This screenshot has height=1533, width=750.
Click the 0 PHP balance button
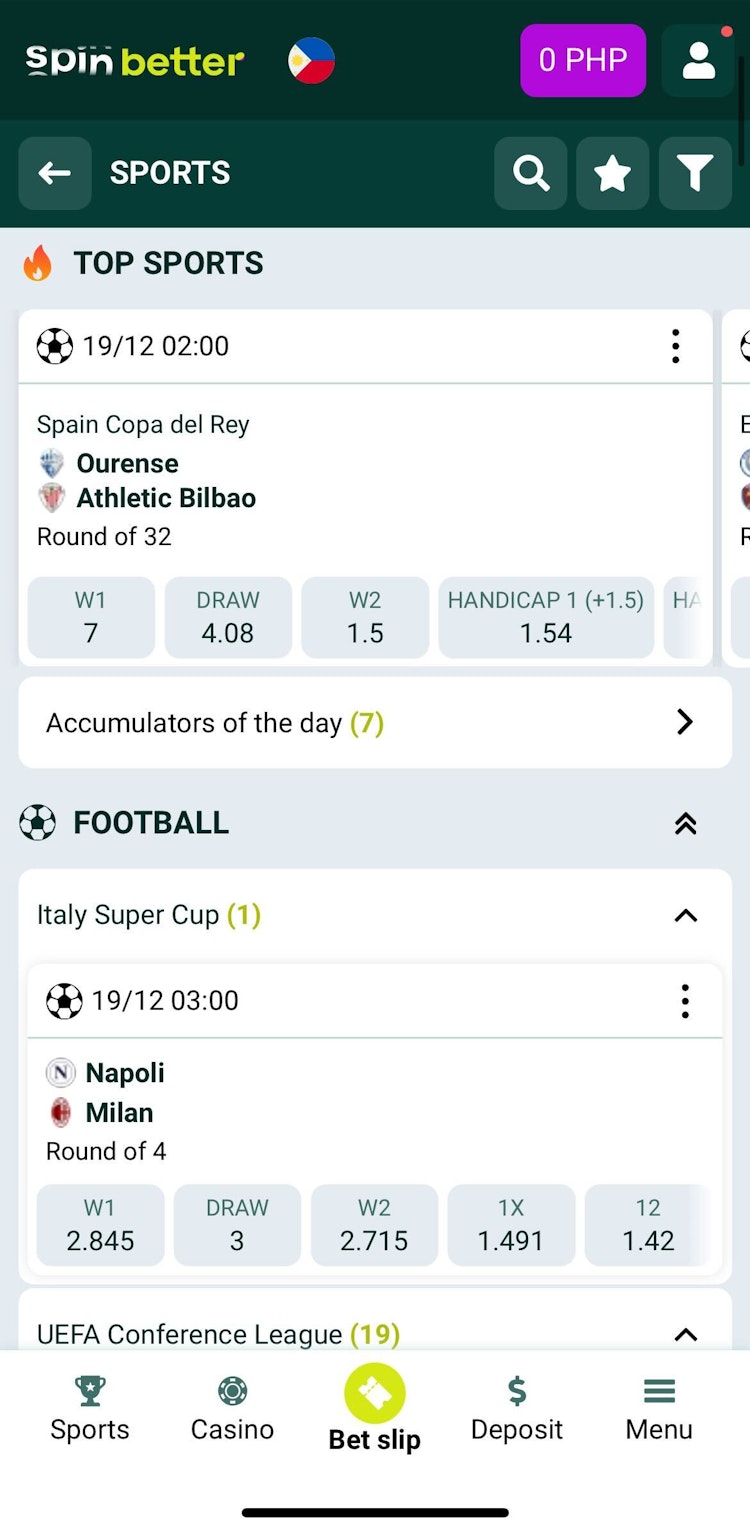[583, 61]
